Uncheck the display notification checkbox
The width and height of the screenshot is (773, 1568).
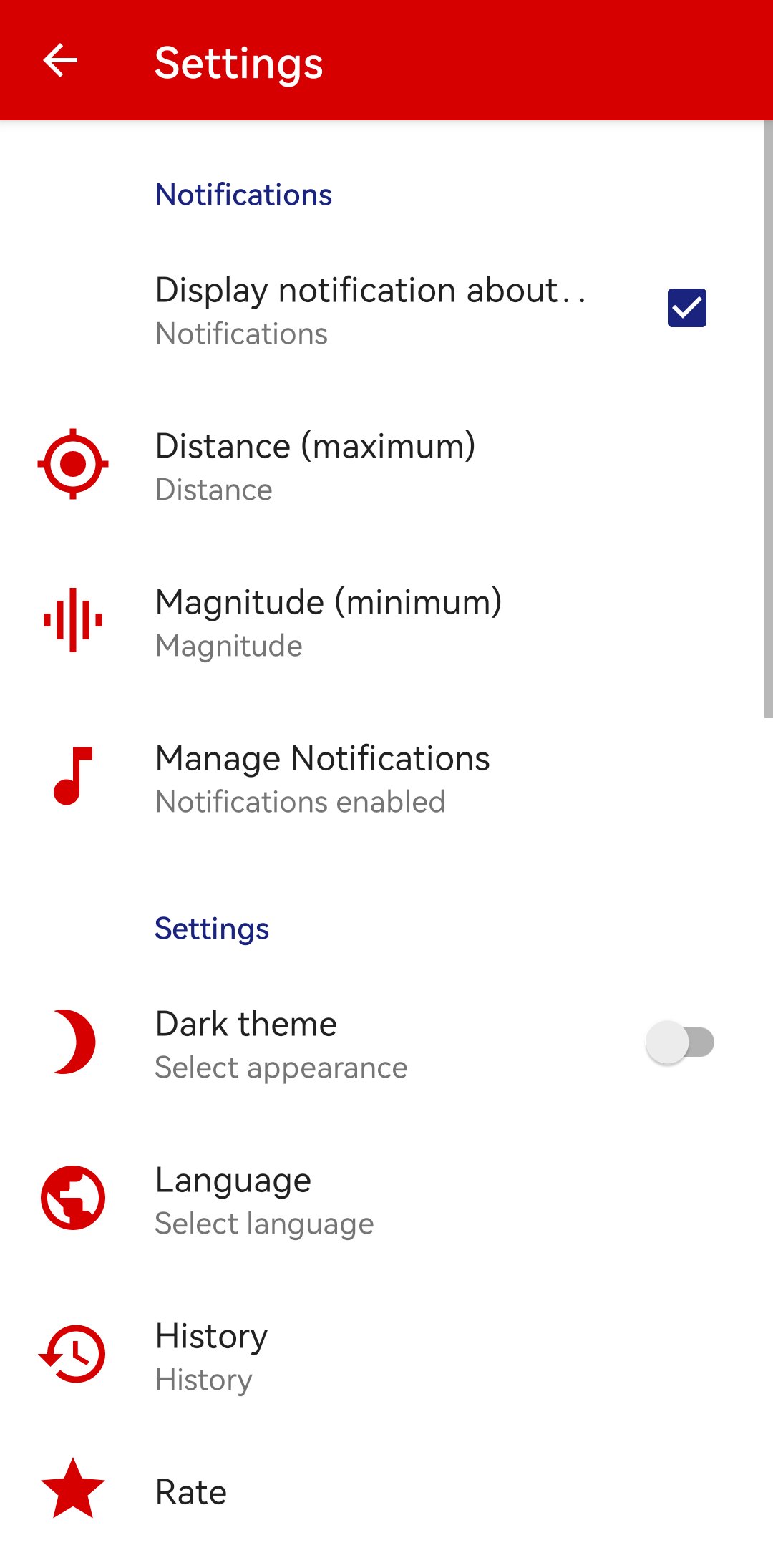point(686,308)
